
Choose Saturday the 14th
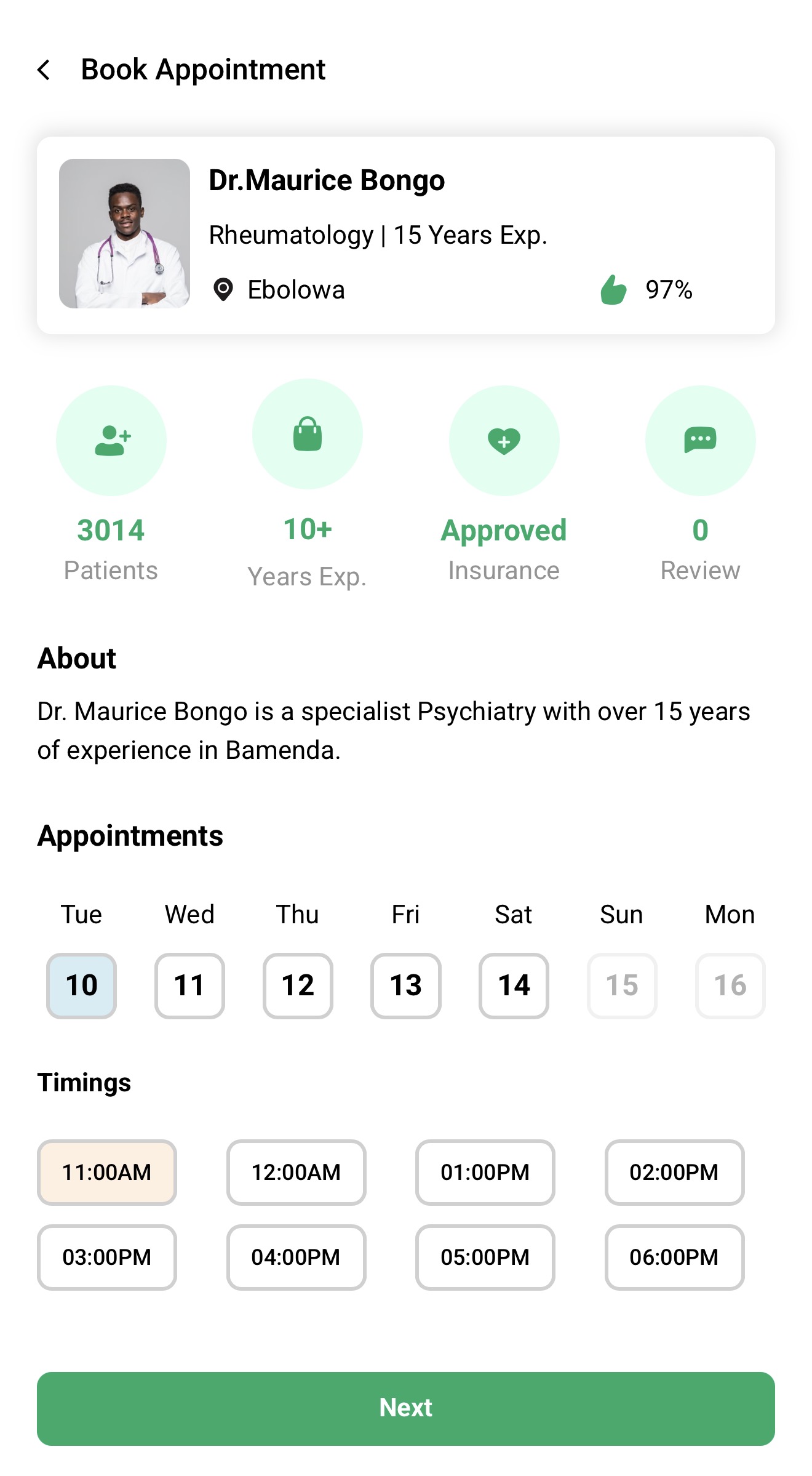click(x=514, y=985)
